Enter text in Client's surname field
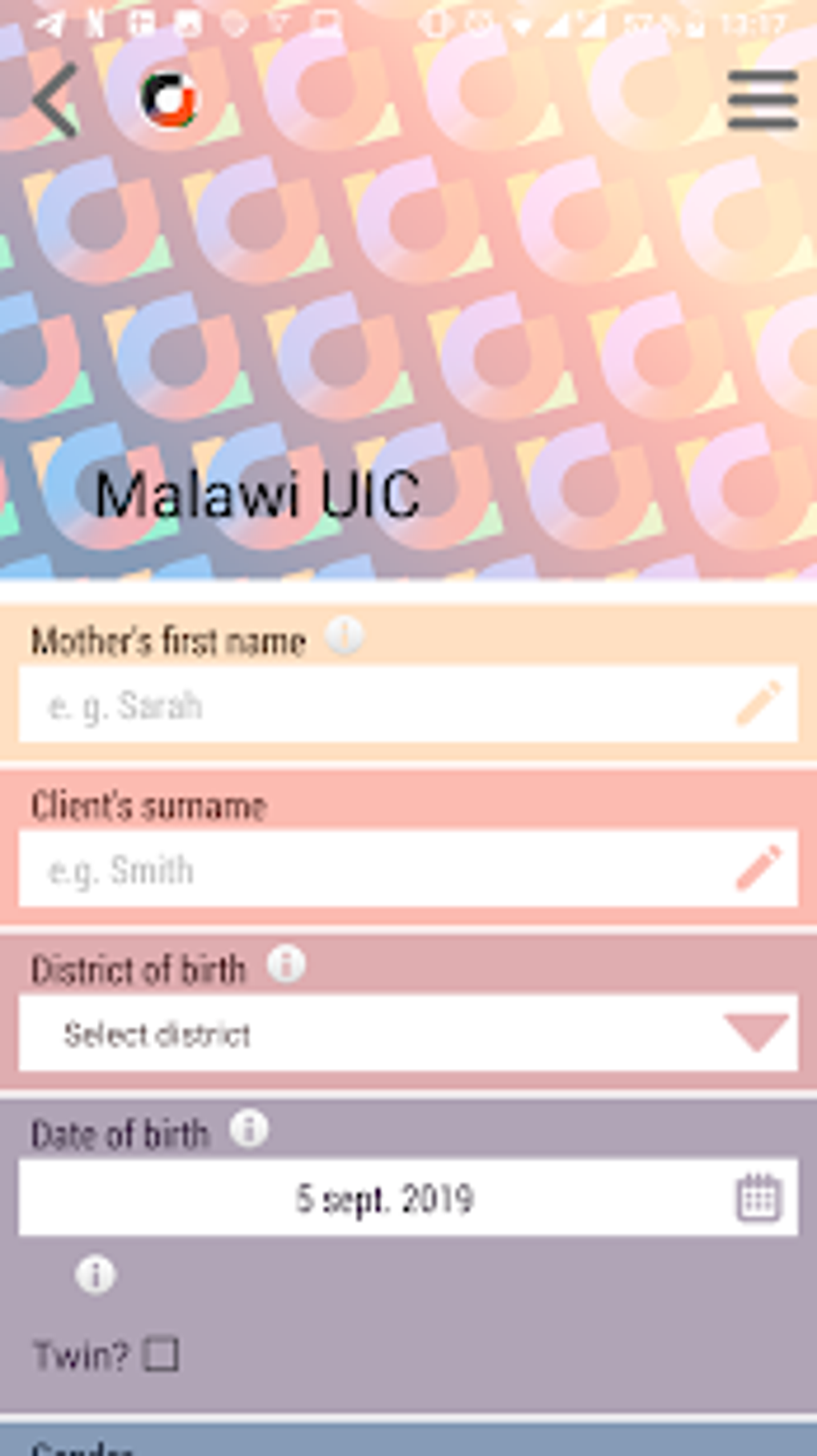The image size is (817, 1456). tap(408, 869)
